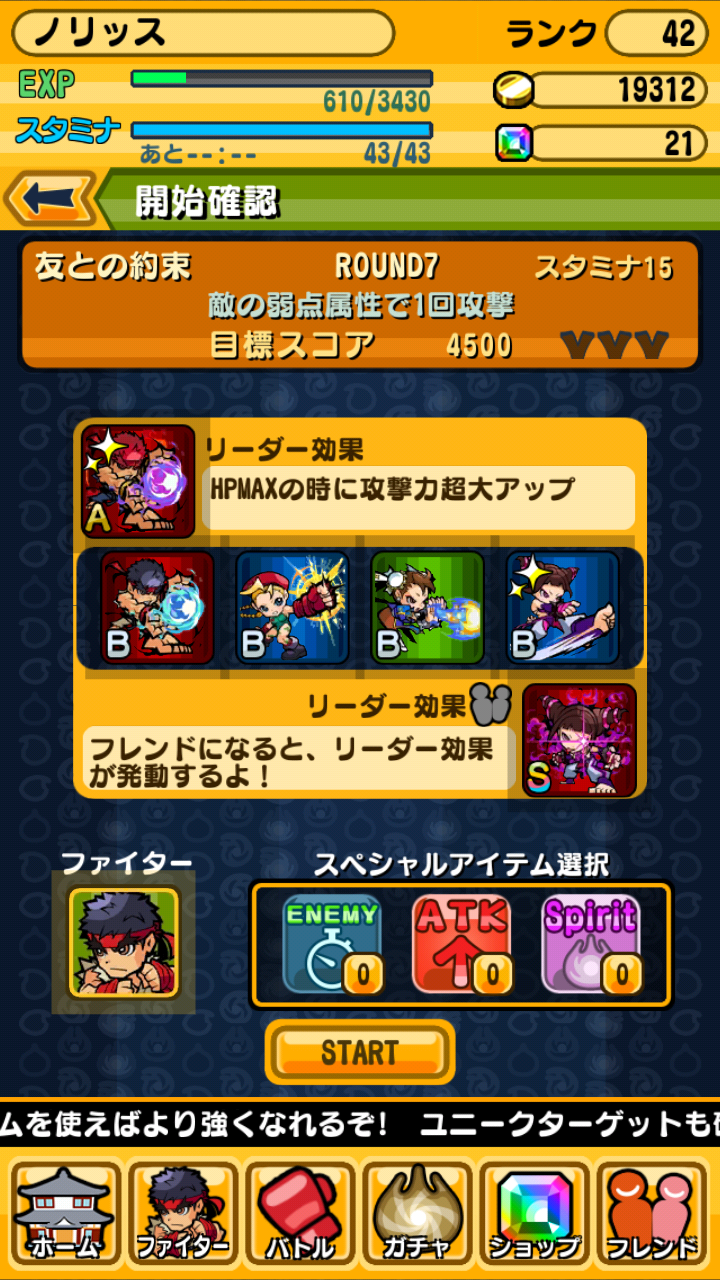Open the selected fighter portrait
This screenshot has width=720, height=1280.
[124, 942]
